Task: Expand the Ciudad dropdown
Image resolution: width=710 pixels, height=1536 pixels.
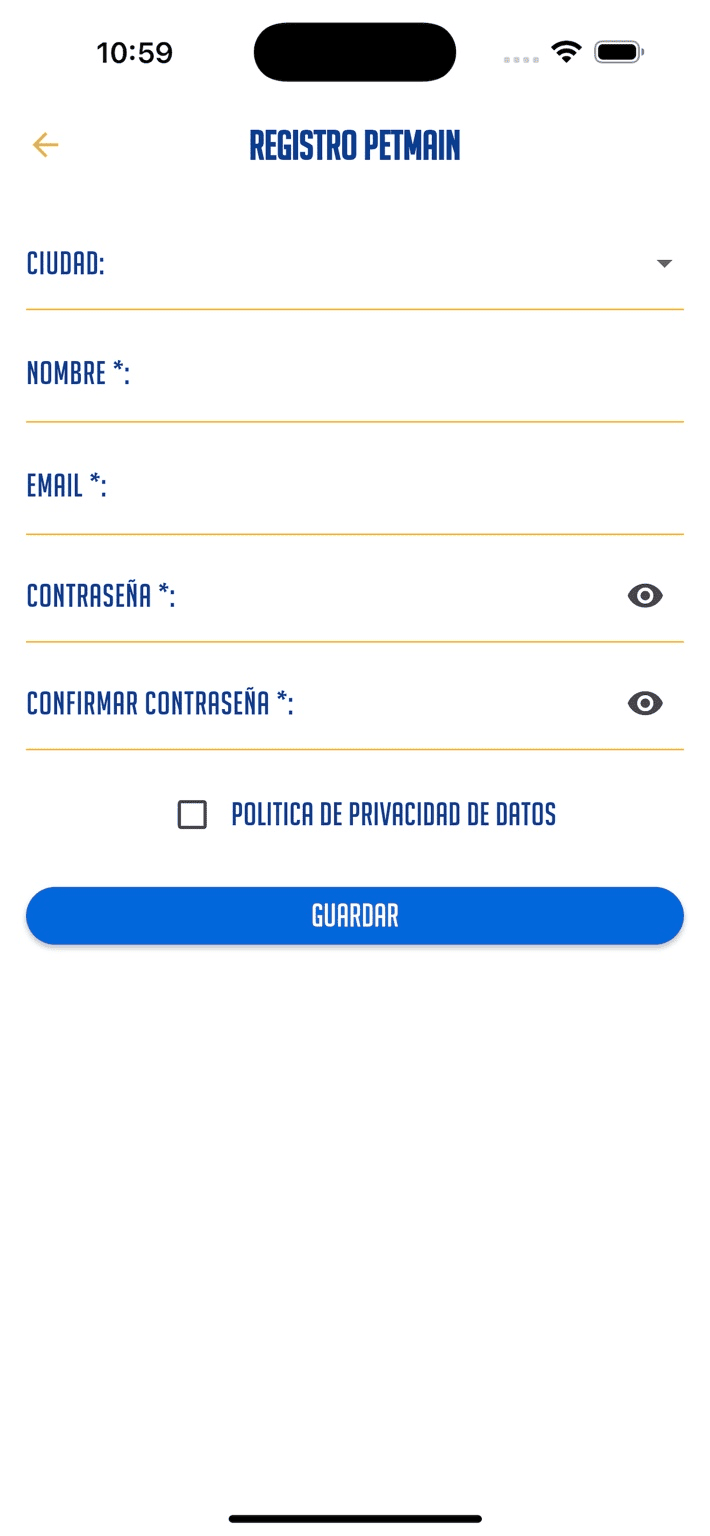Action: pos(663,264)
